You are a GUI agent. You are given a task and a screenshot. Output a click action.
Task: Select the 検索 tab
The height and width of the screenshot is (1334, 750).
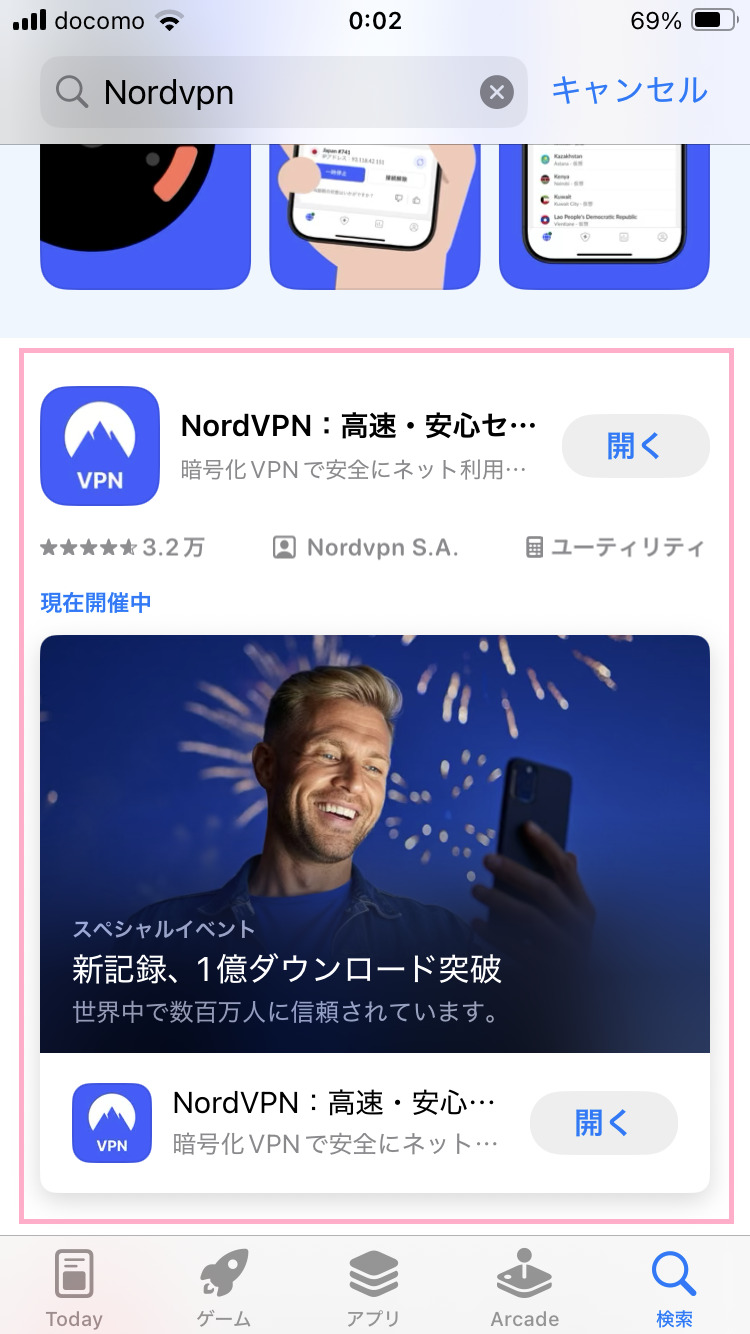[x=673, y=1287]
